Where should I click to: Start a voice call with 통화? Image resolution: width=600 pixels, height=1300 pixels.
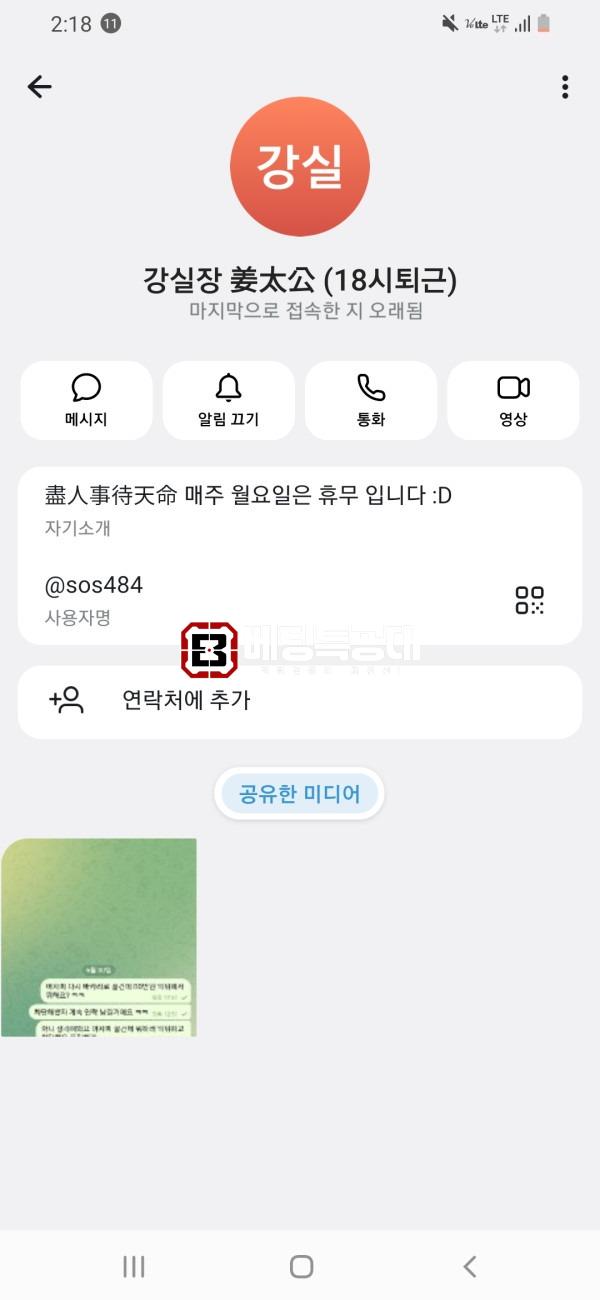coord(371,400)
